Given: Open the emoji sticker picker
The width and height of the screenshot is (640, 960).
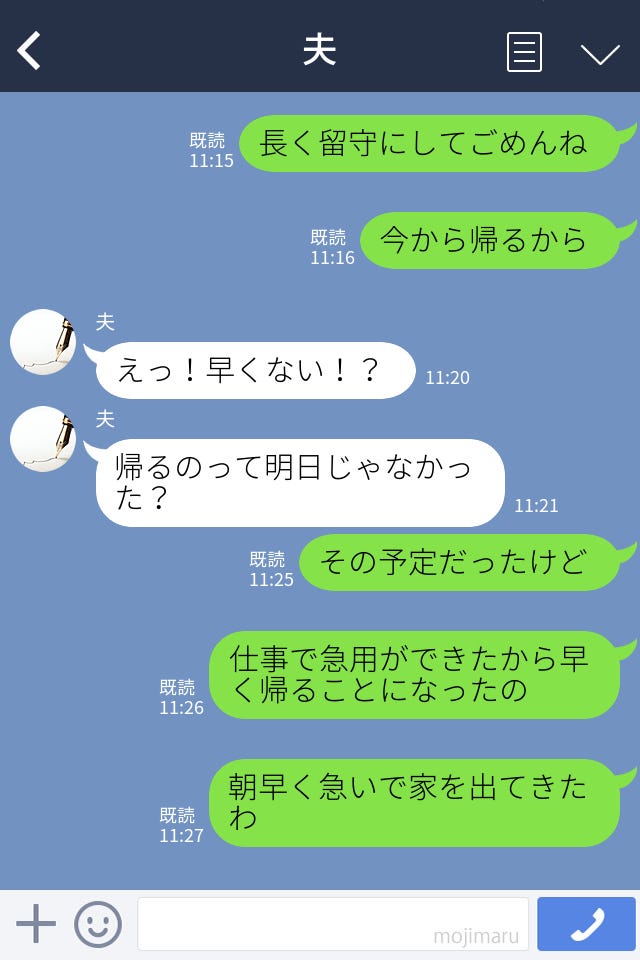Looking at the screenshot, I should click(98, 924).
